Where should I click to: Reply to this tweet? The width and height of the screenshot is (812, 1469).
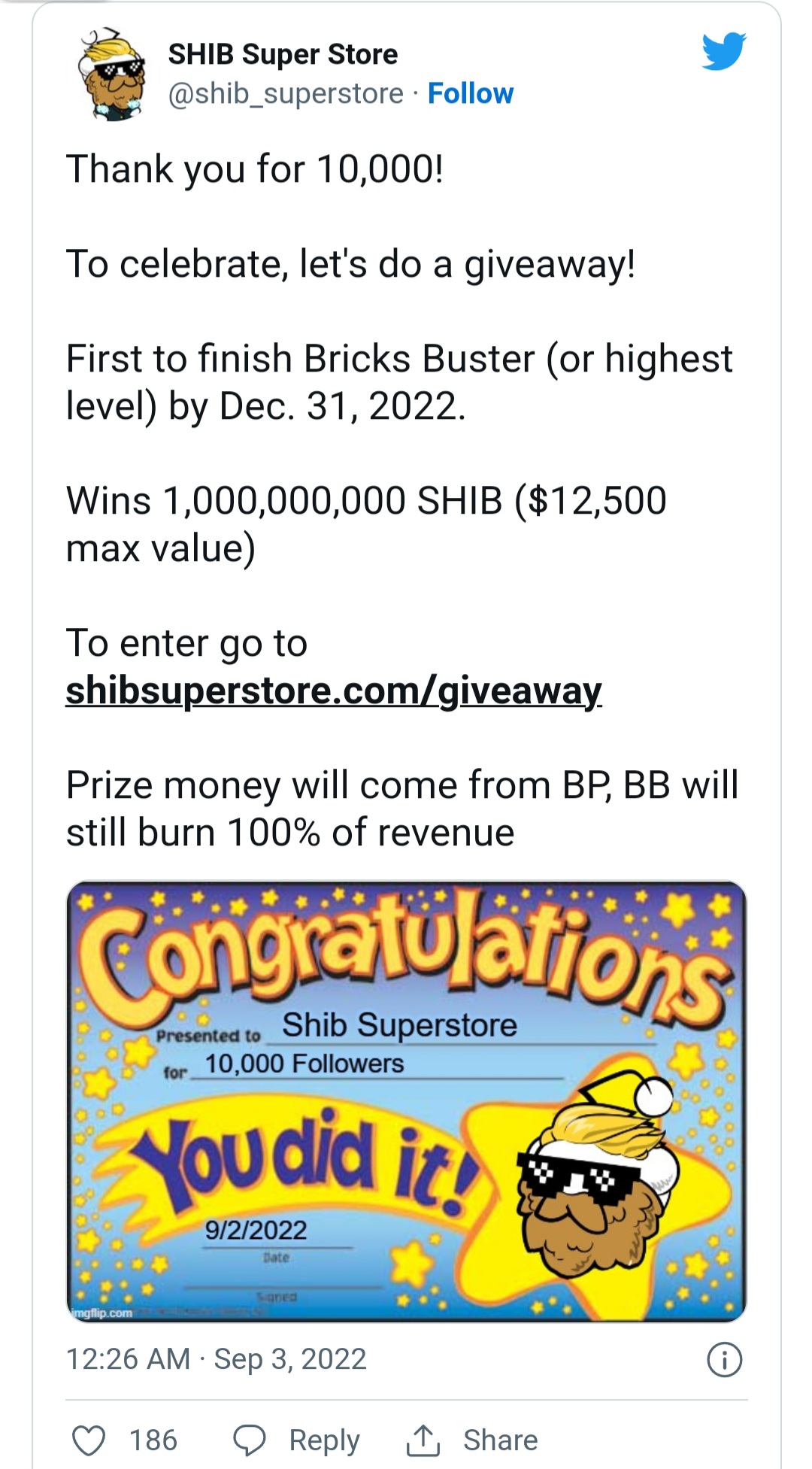click(x=297, y=1440)
